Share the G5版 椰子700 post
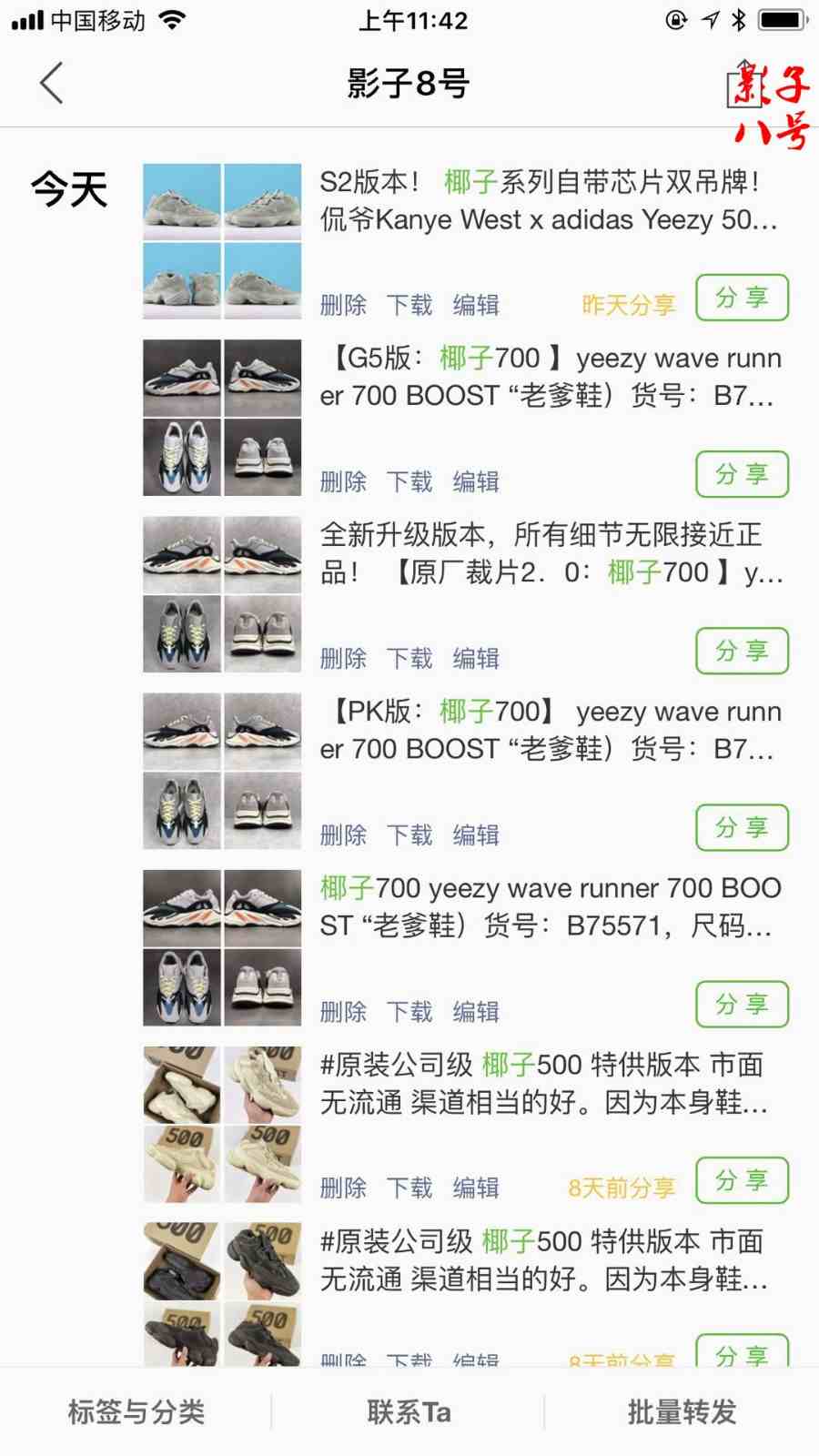819x1456 pixels. click(x=742, y=474)
